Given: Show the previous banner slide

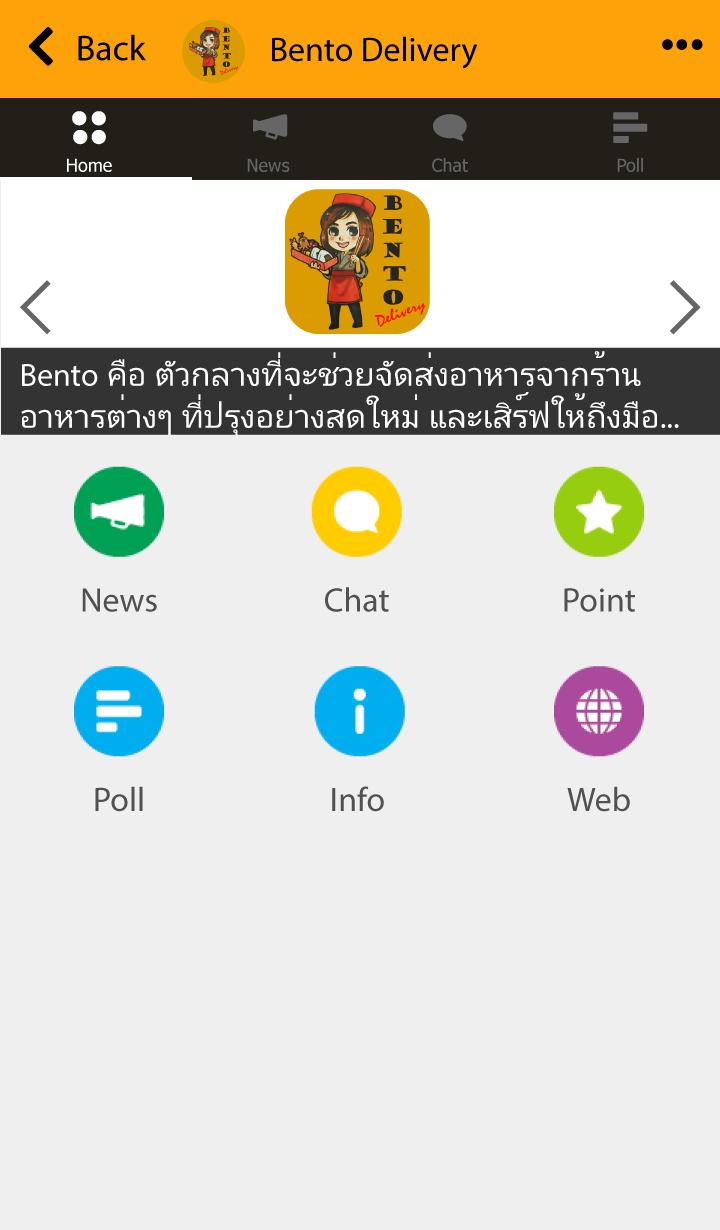Looking at the screenshot, I should [36, 307].
